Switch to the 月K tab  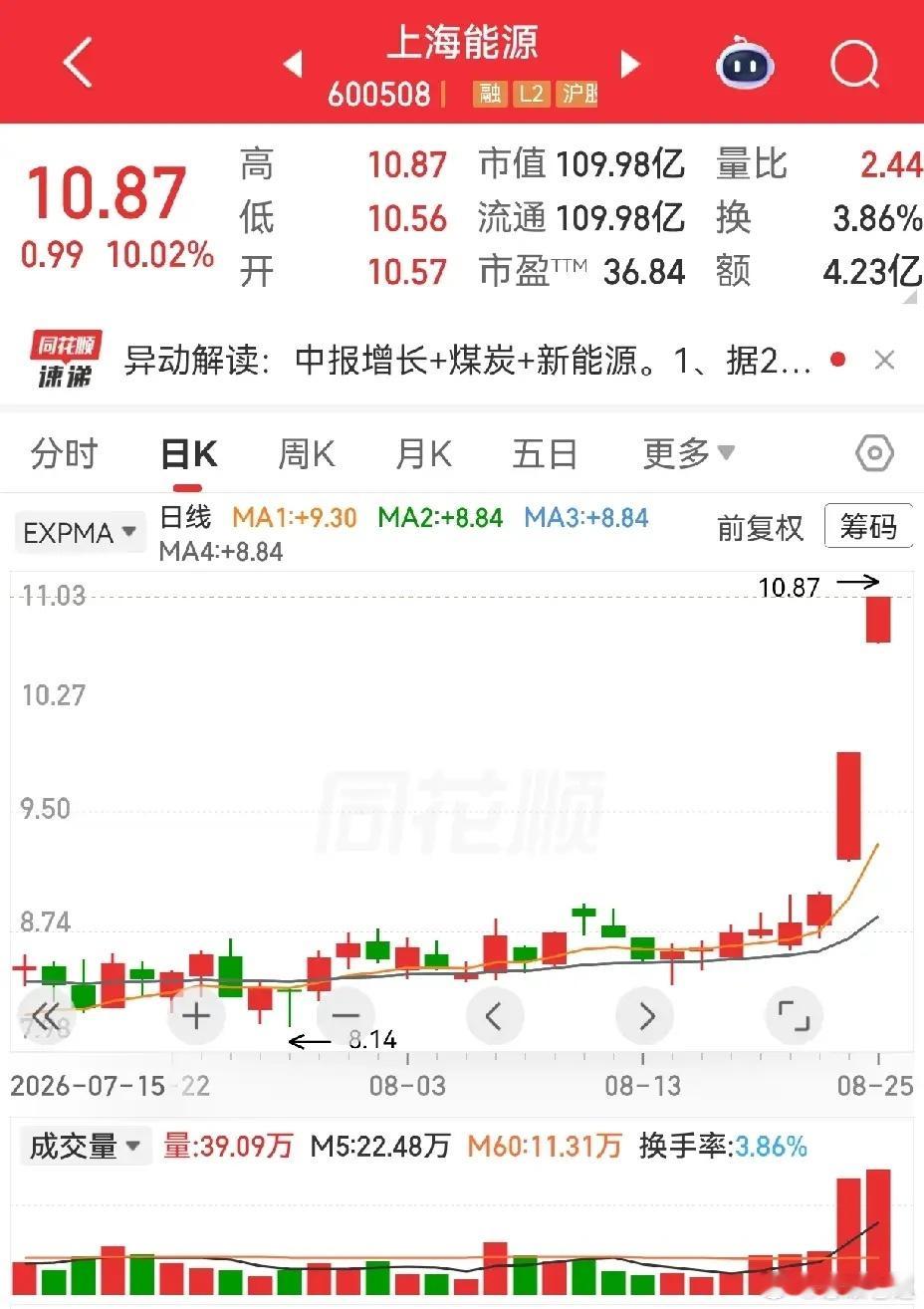(x=423, y=454)
